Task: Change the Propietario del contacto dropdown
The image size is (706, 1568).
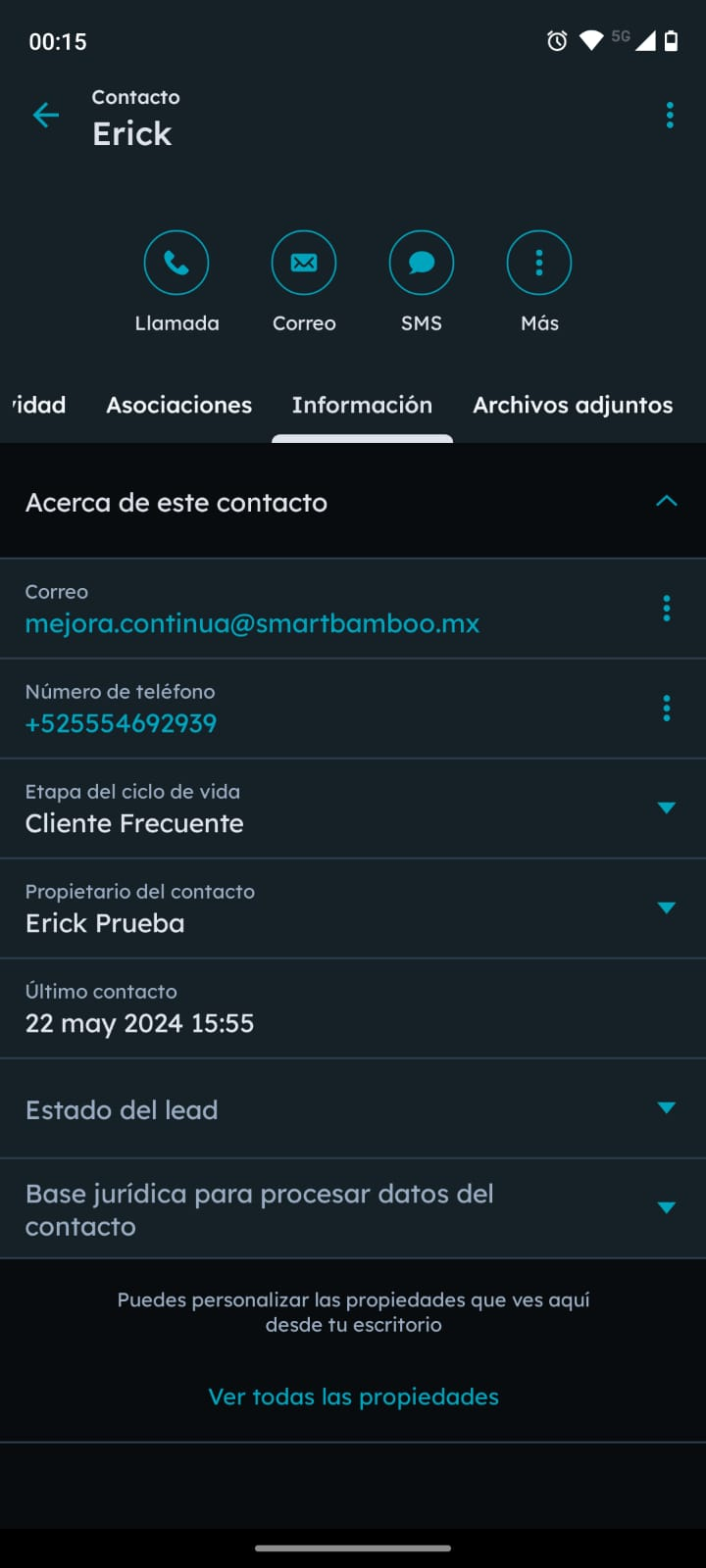Action: pos(667,907)
